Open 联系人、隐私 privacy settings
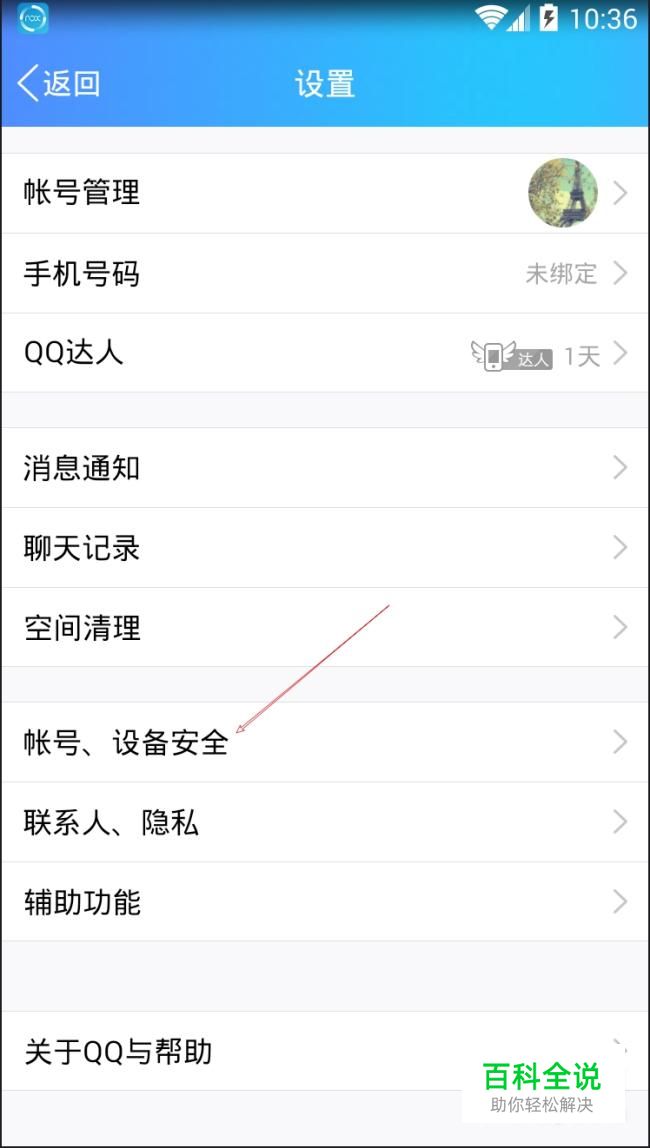650x1148 pixels. [324, 822]
